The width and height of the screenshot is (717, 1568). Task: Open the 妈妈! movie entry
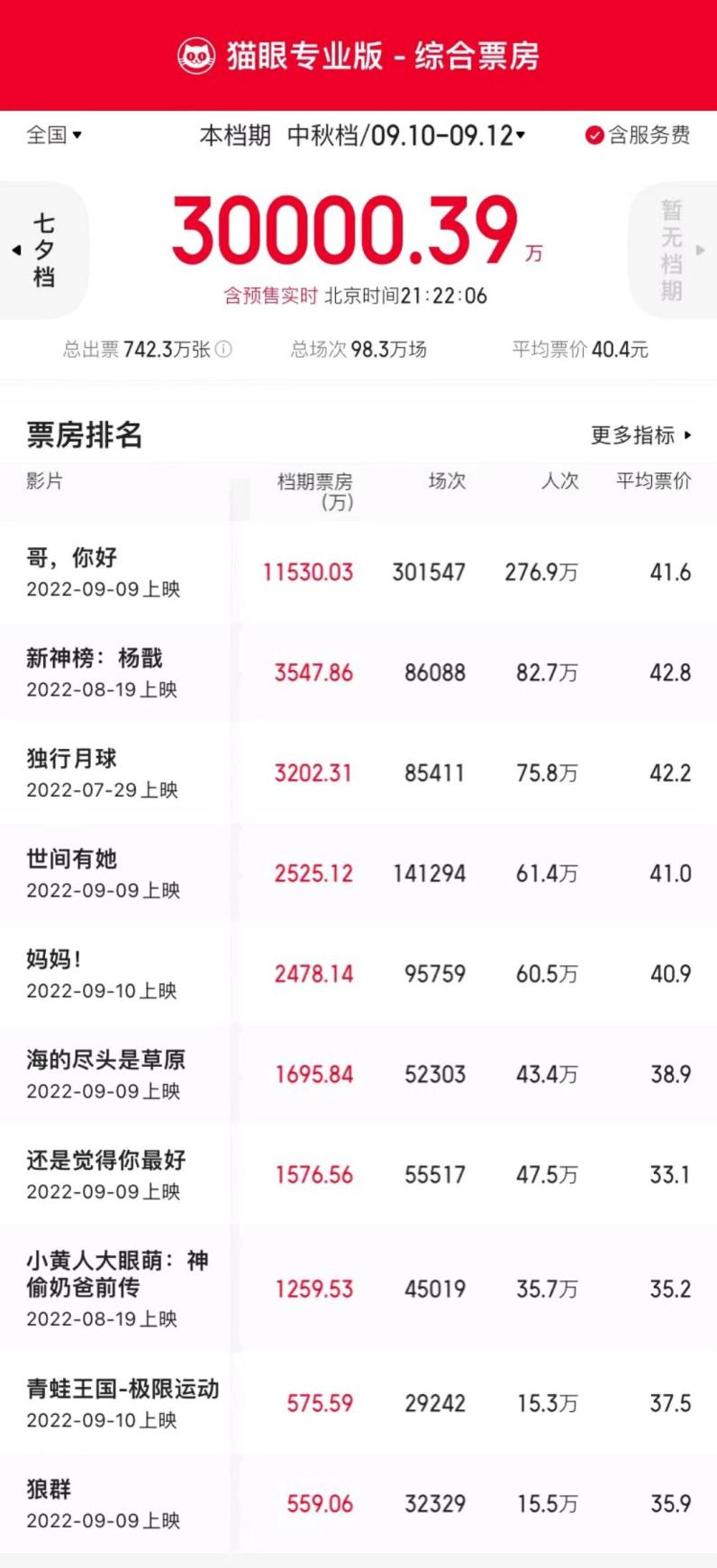coord(358,974)
